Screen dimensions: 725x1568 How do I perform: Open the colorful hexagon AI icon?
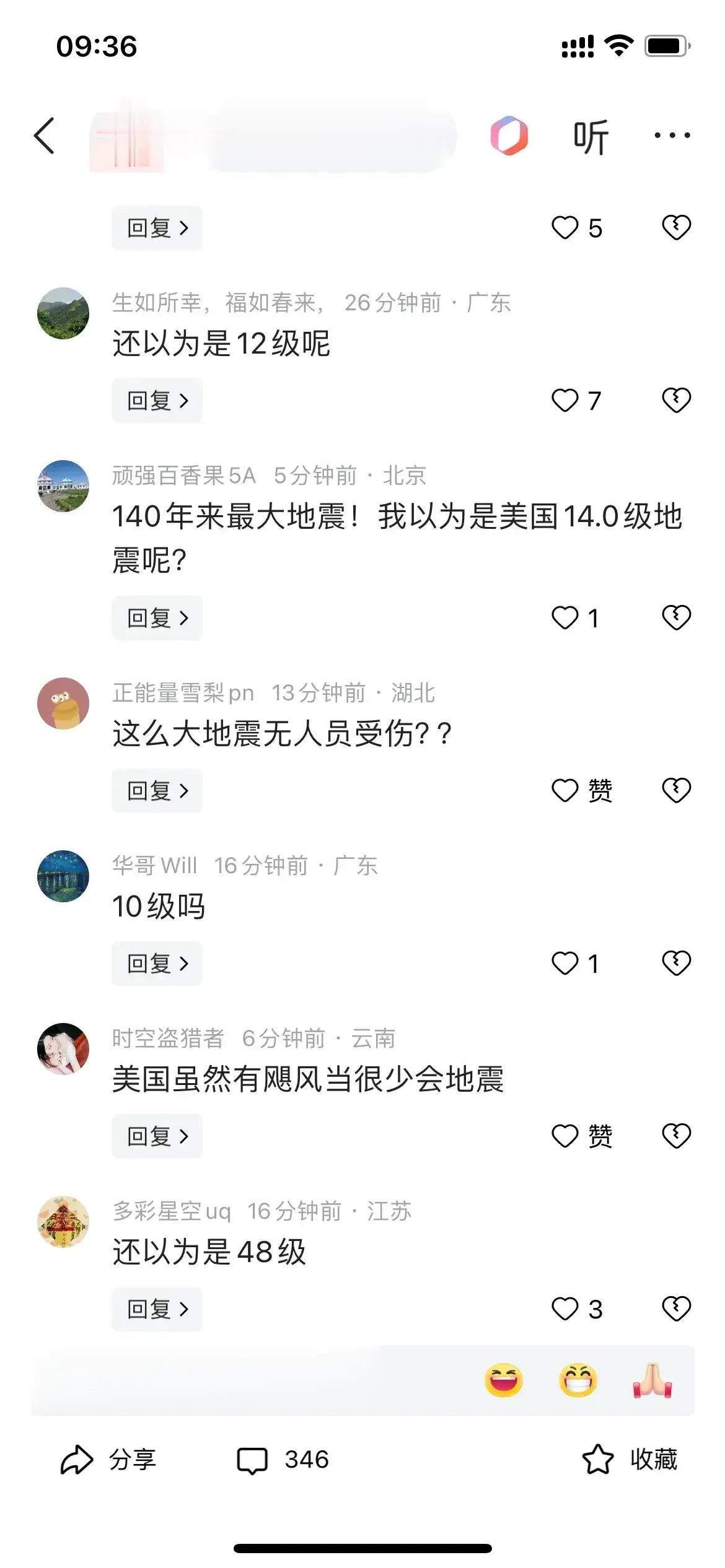[x=509, y=136]
